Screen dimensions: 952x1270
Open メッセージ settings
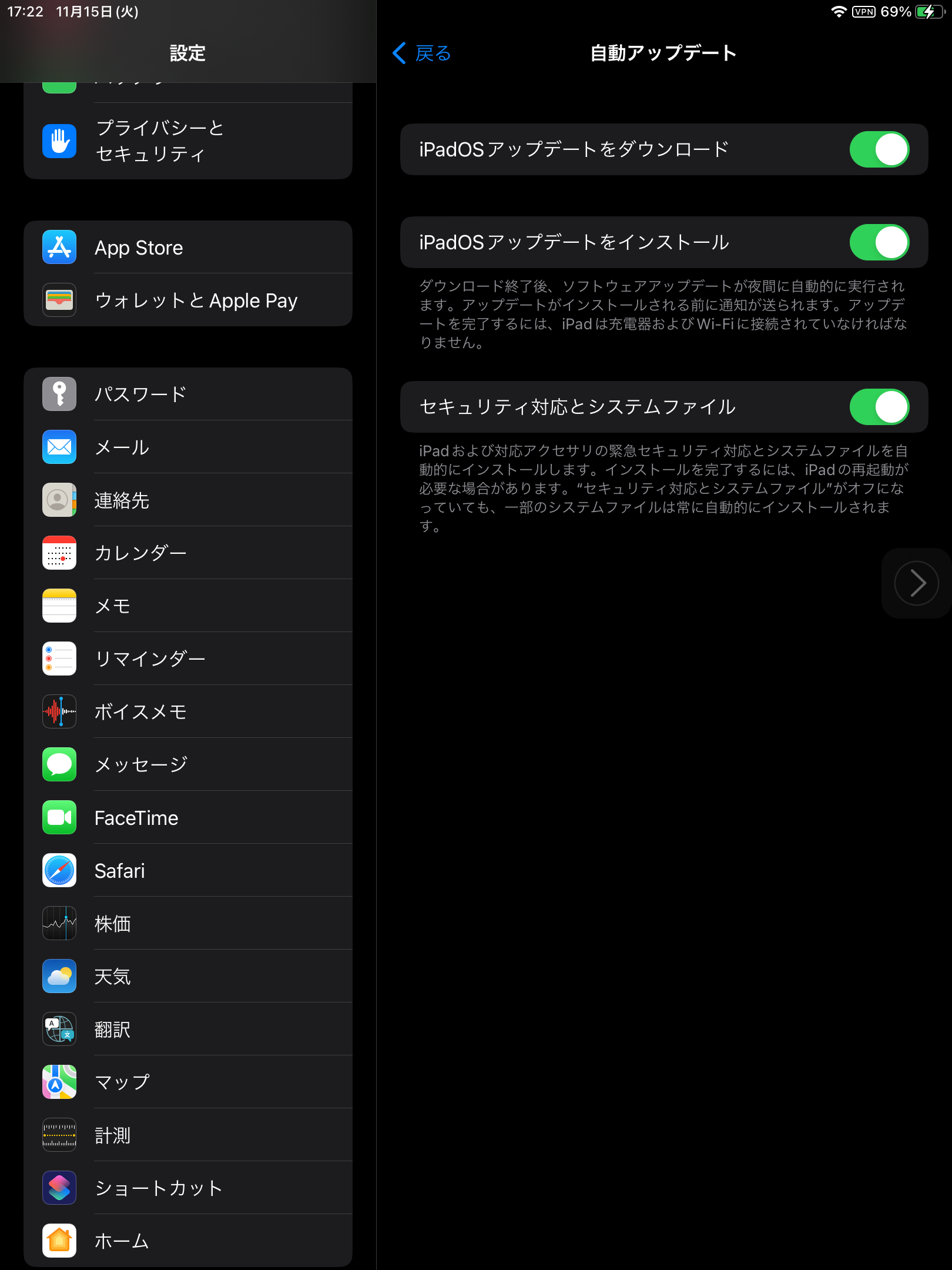click(188, 764)
